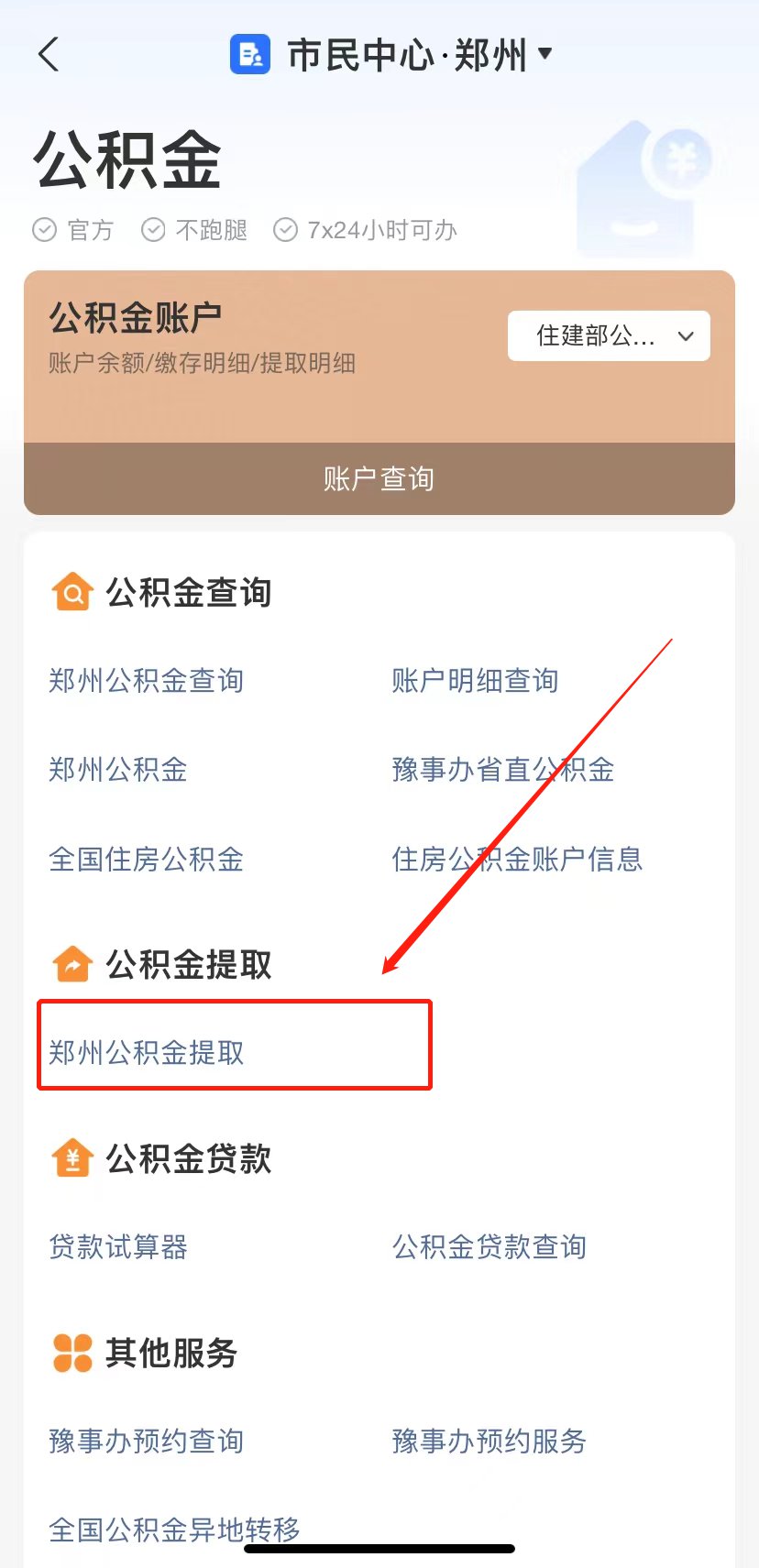Open 账户明细查询

[475, 681]
